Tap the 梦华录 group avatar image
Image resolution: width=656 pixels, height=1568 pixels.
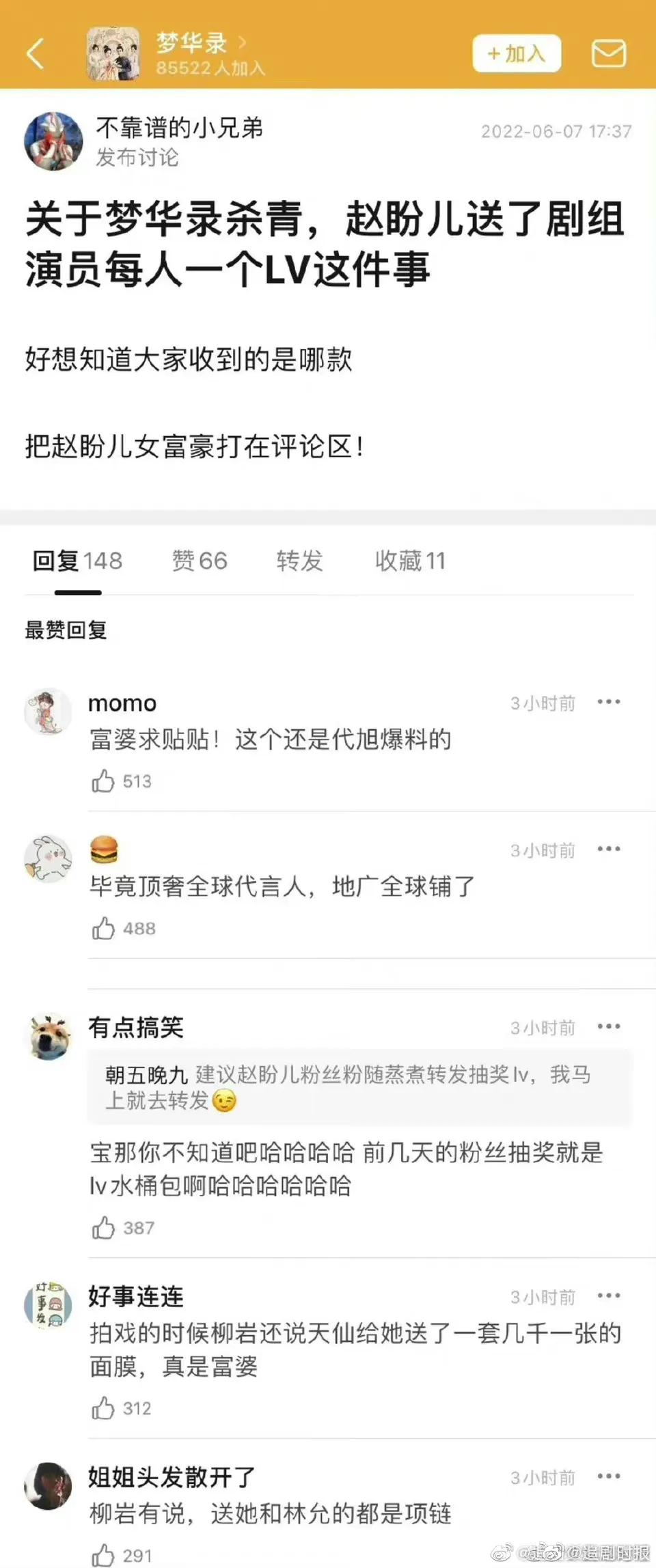[x=115, y=53]
